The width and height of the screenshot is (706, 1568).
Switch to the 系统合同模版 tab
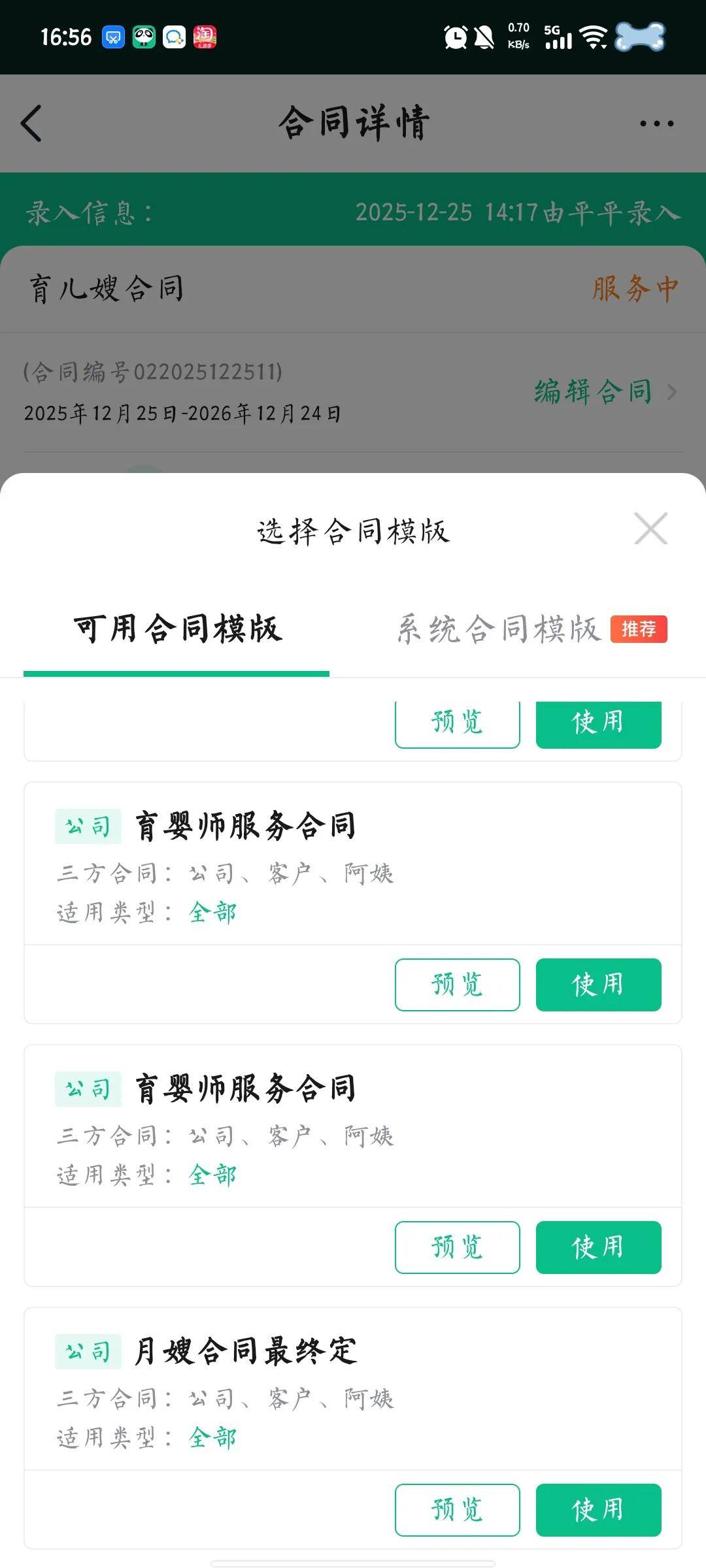(499, 630)
